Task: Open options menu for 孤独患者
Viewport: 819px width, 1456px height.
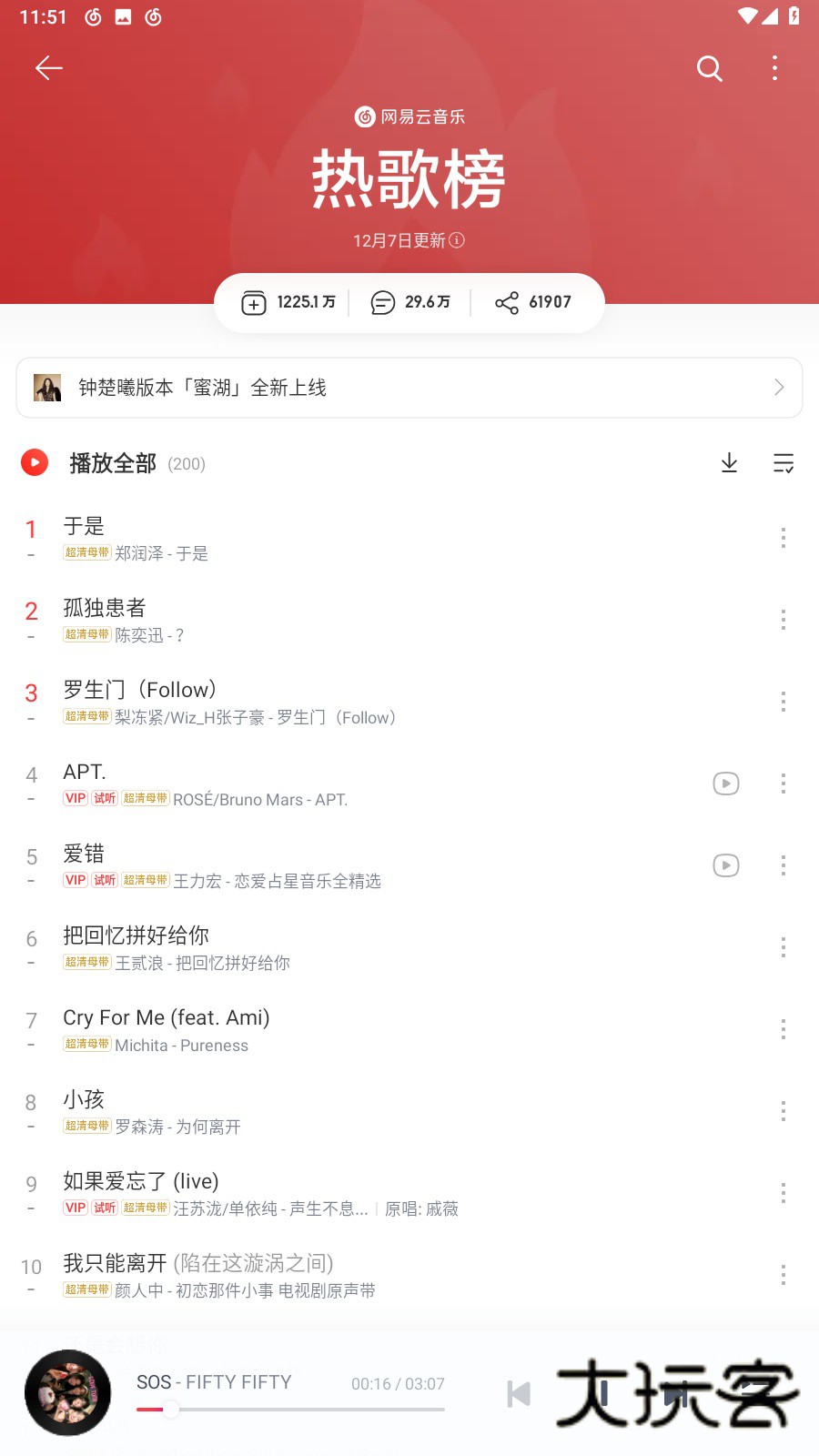Action: click(784, 620)
